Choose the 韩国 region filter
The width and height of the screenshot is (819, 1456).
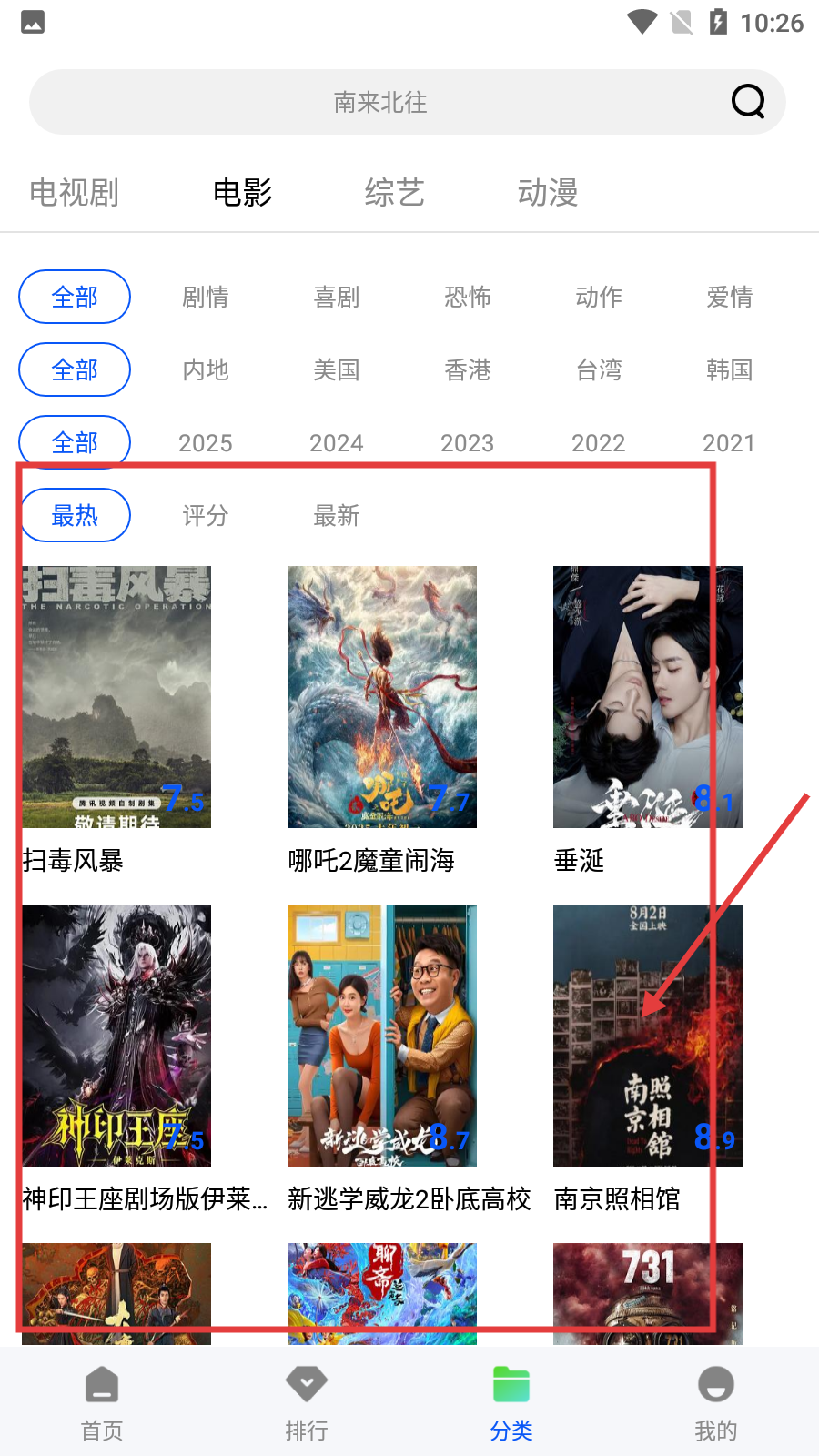coord(729,370)
